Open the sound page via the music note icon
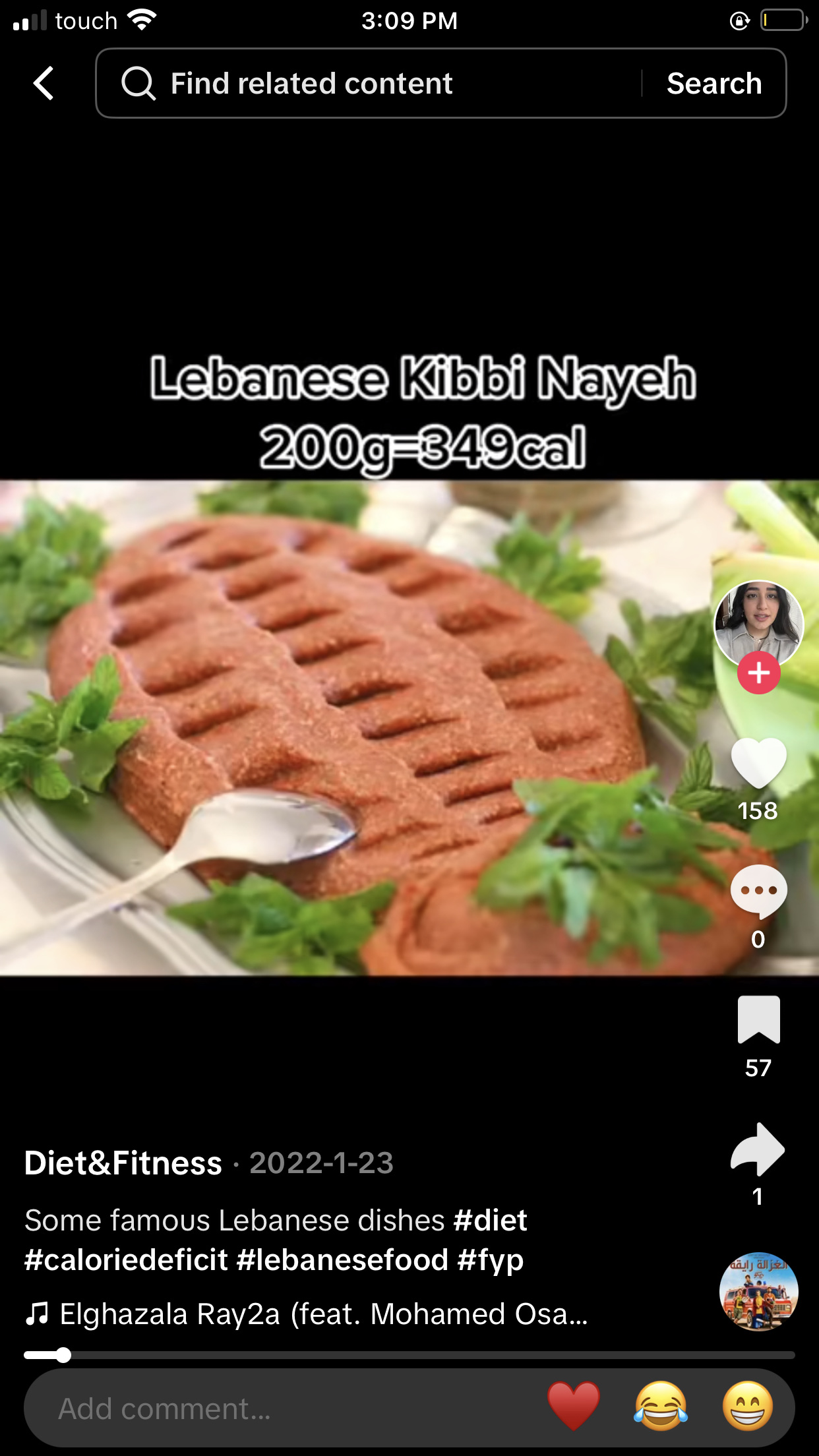The width and height of the screenshot is (819, 1456). [38, 1312]
